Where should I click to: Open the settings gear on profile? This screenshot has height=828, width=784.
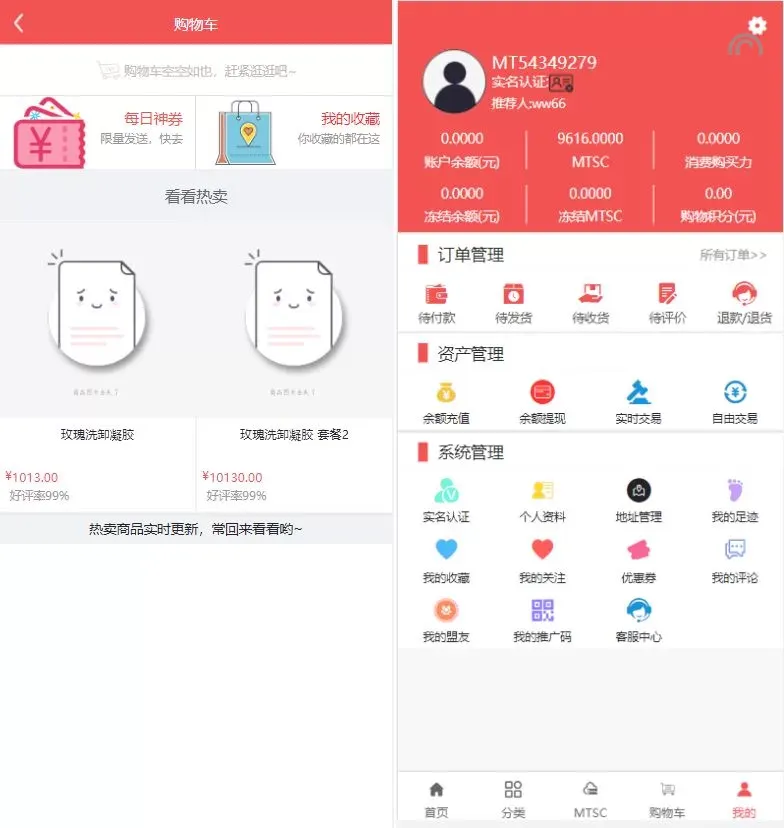757,26
